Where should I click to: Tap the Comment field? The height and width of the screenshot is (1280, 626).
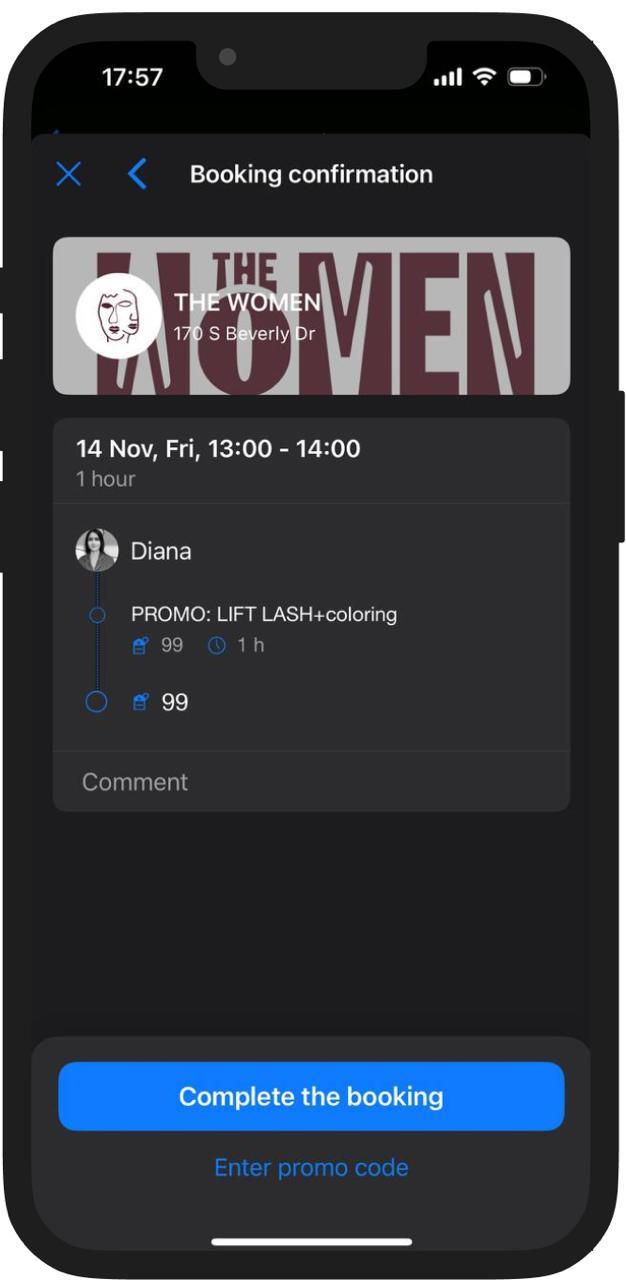(311, 782)
